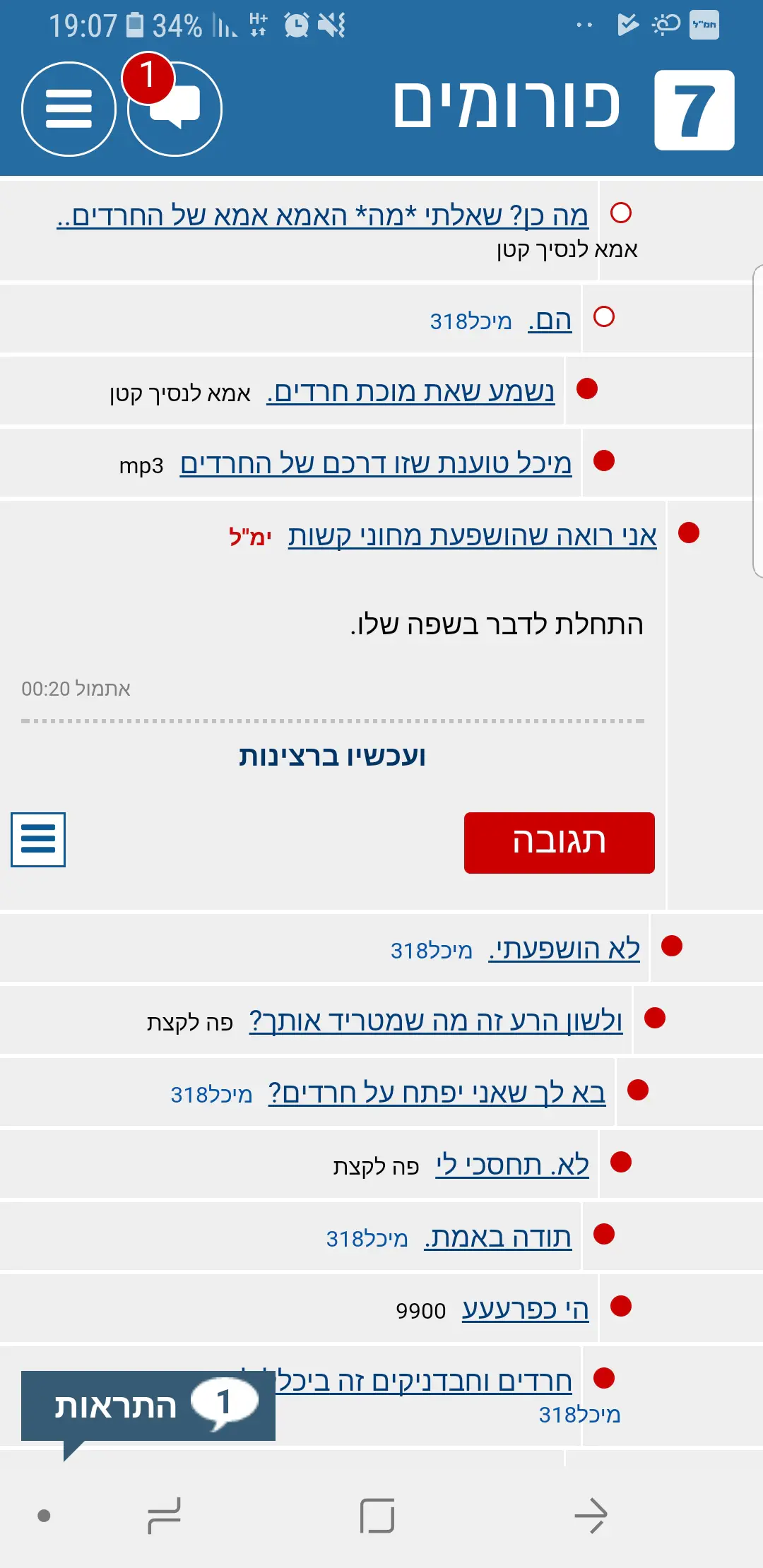Open the reply 'לא. תחסכי לי'
Image resolution: width=763 pixels, height=1568 pixels.
(x=512, y=1165)
